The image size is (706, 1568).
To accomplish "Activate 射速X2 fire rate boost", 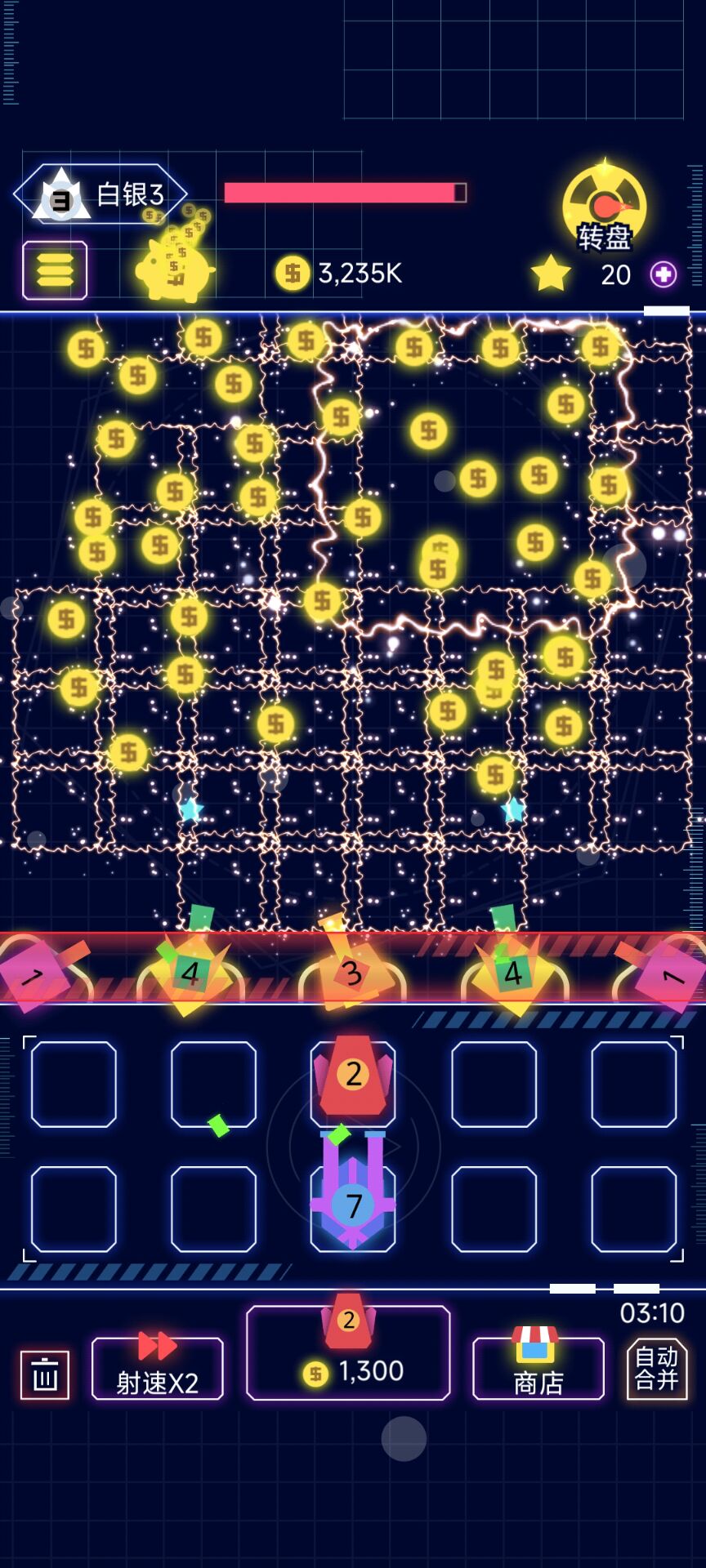I will click(157, 1369).
